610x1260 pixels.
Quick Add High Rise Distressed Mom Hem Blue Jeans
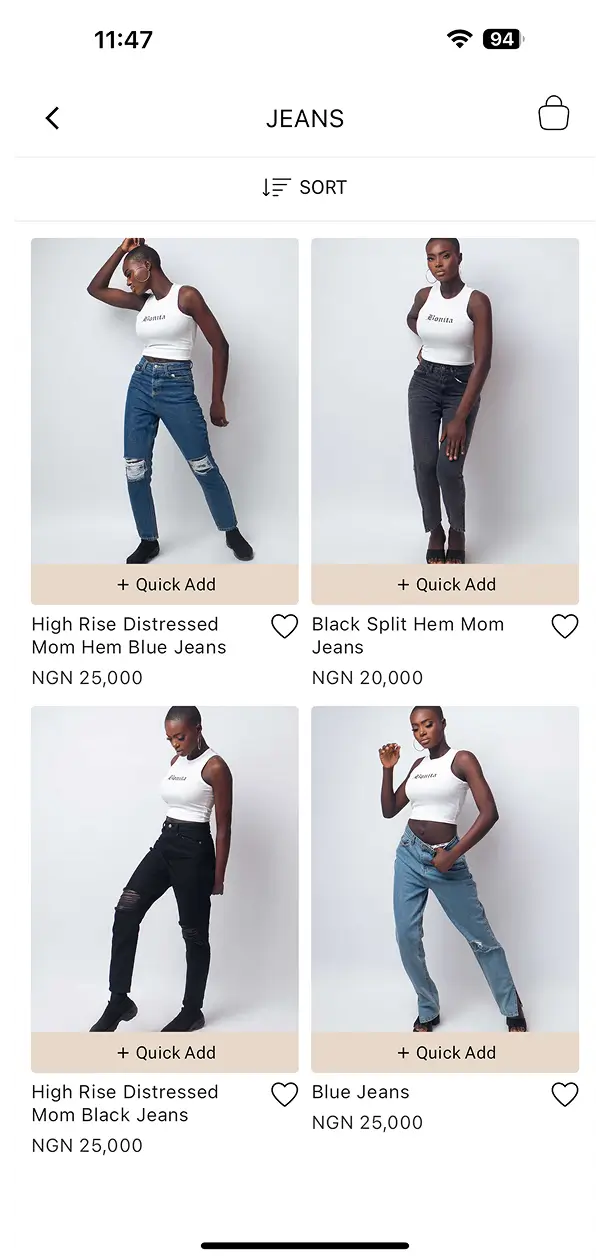165,584
